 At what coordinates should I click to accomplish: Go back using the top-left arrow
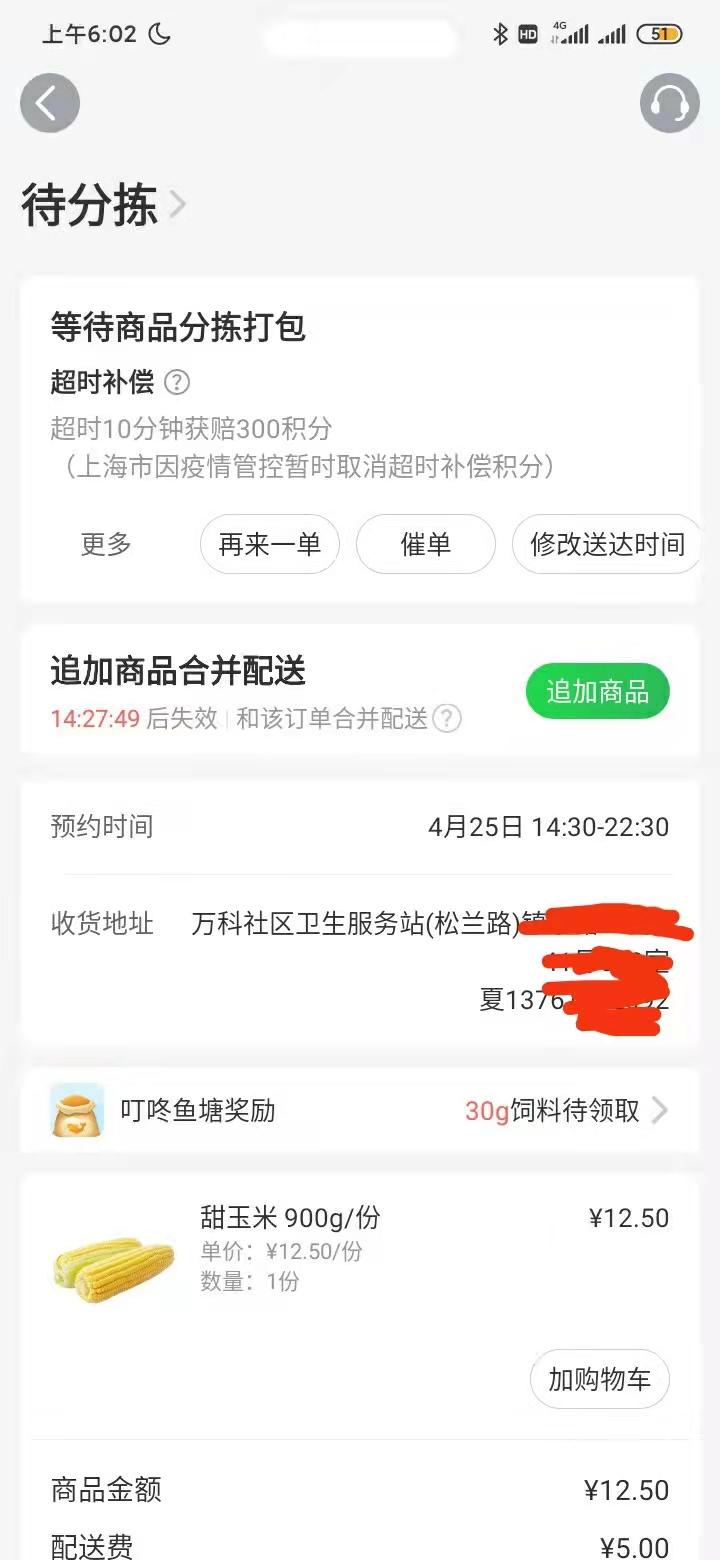click(50, 103)
